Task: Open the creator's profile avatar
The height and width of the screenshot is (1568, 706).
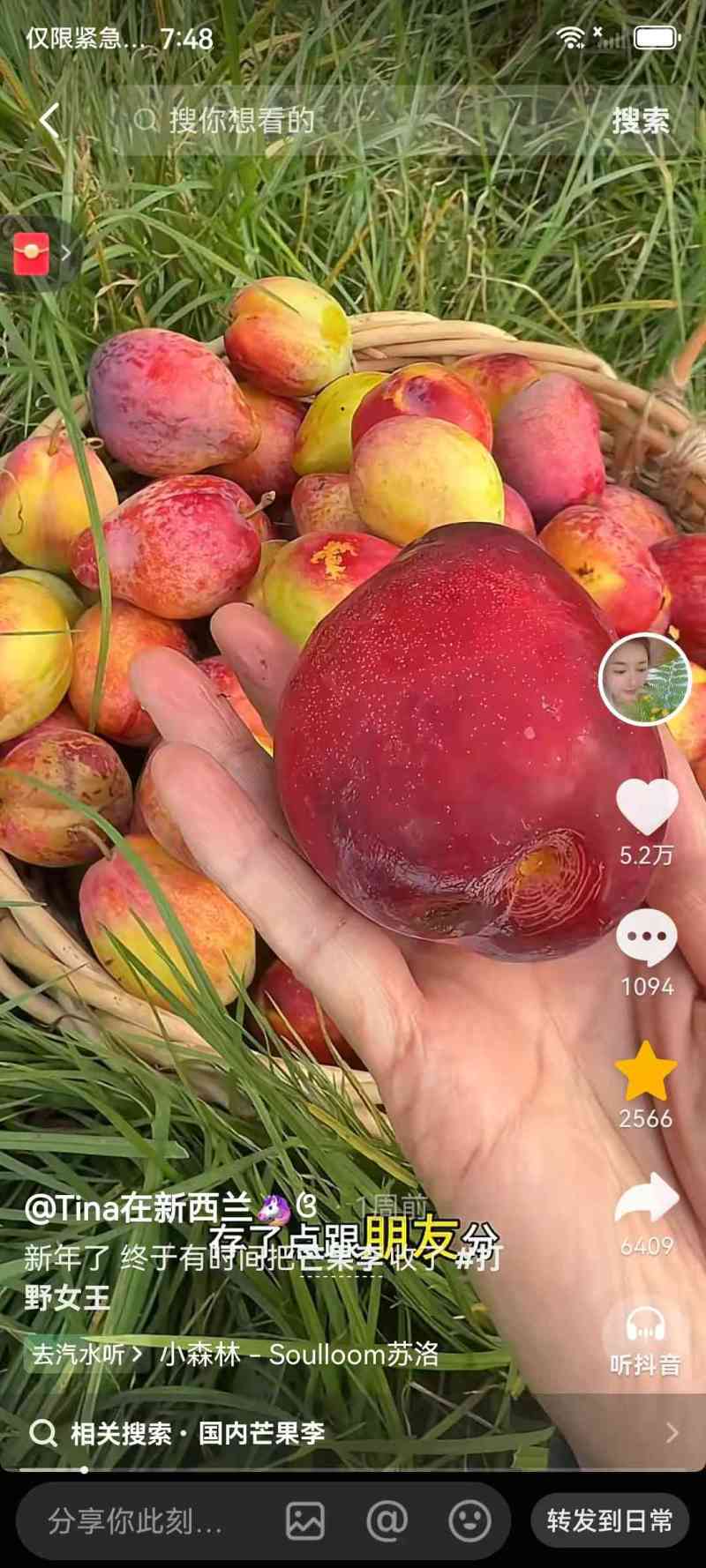Action: (x=644, y=679)
